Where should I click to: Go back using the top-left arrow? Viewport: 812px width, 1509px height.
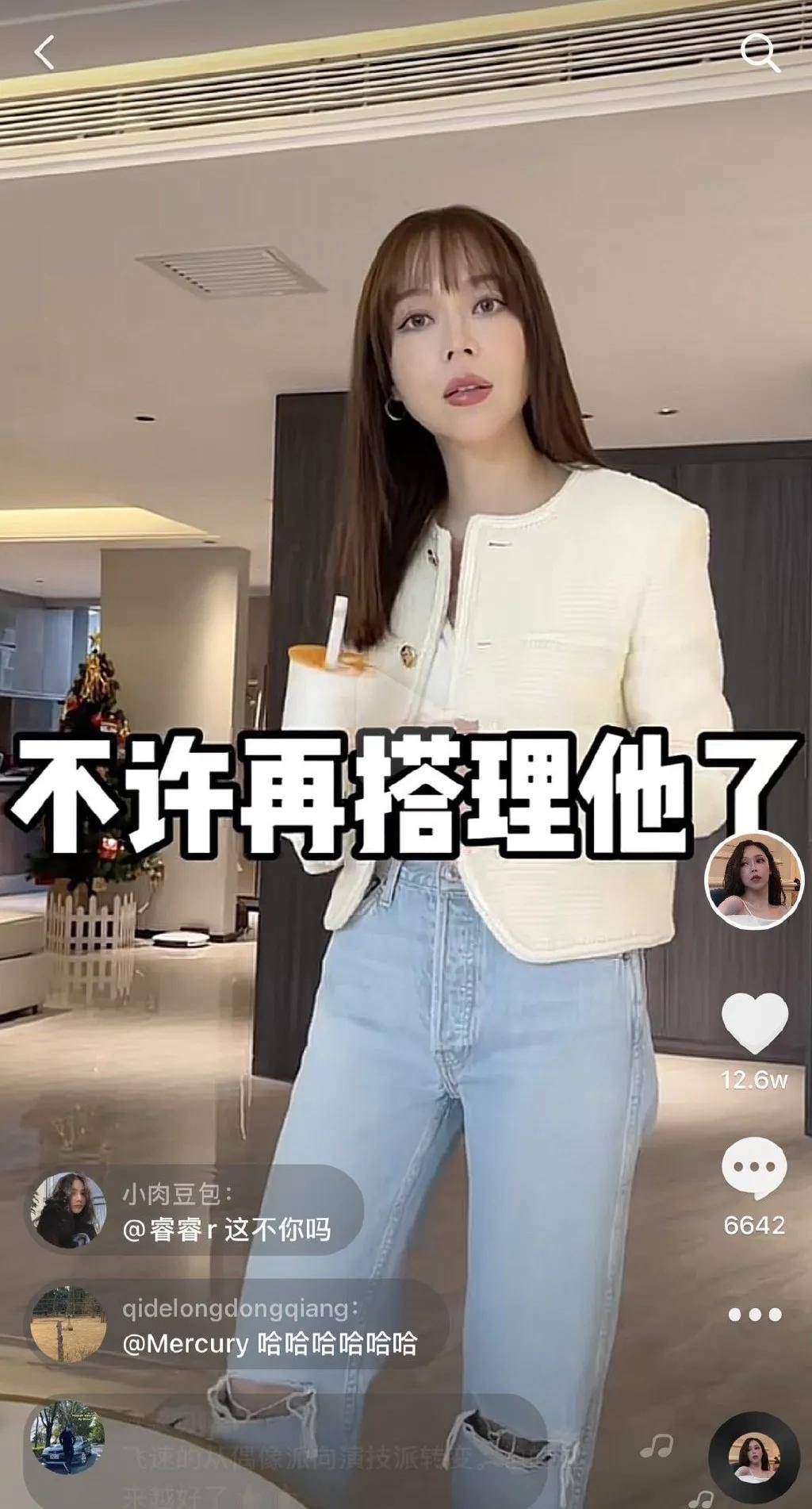pyautogui.click(x=44, y=52)
